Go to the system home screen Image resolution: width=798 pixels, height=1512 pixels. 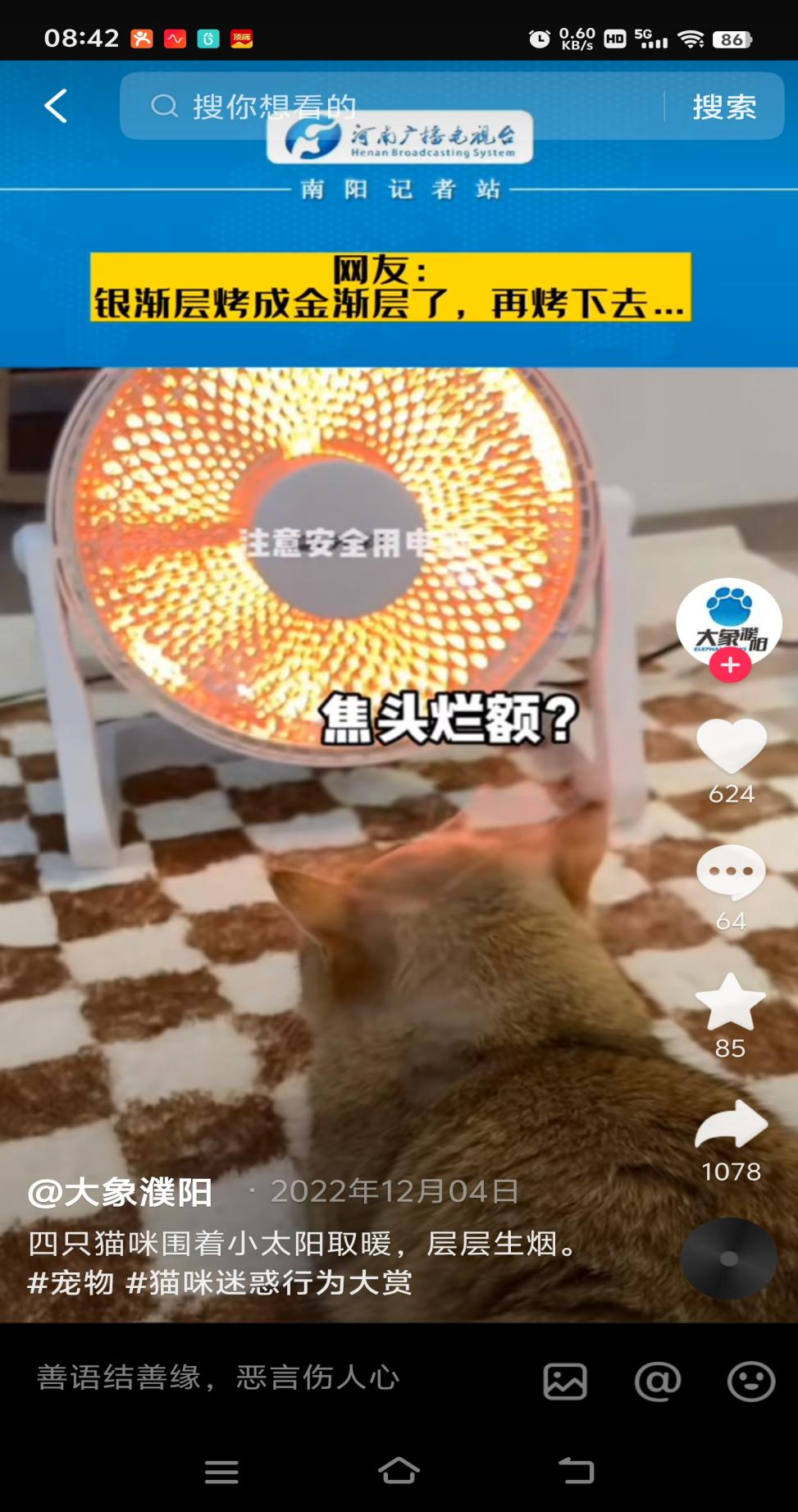pos(399,1471)
